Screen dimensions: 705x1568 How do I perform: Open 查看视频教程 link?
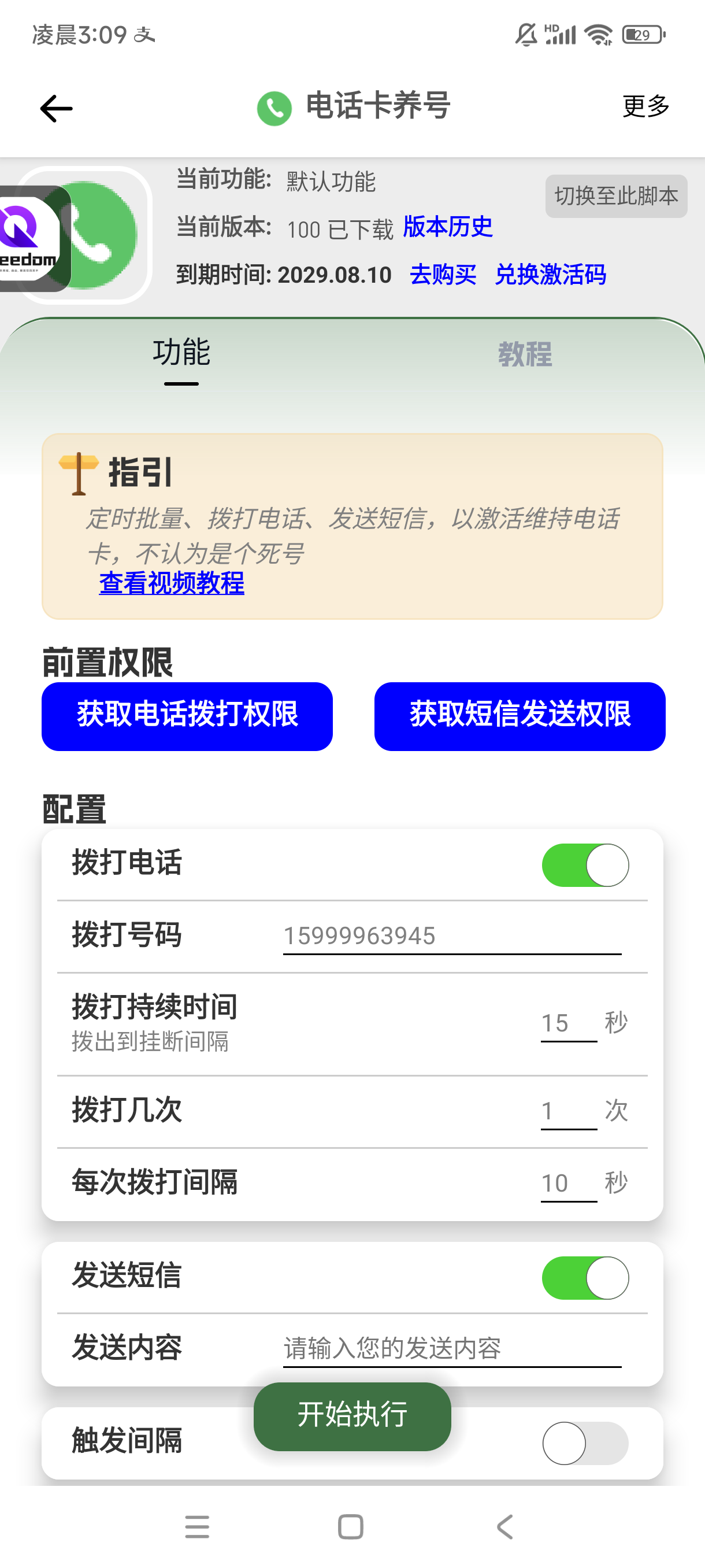[x=172, y=583]
